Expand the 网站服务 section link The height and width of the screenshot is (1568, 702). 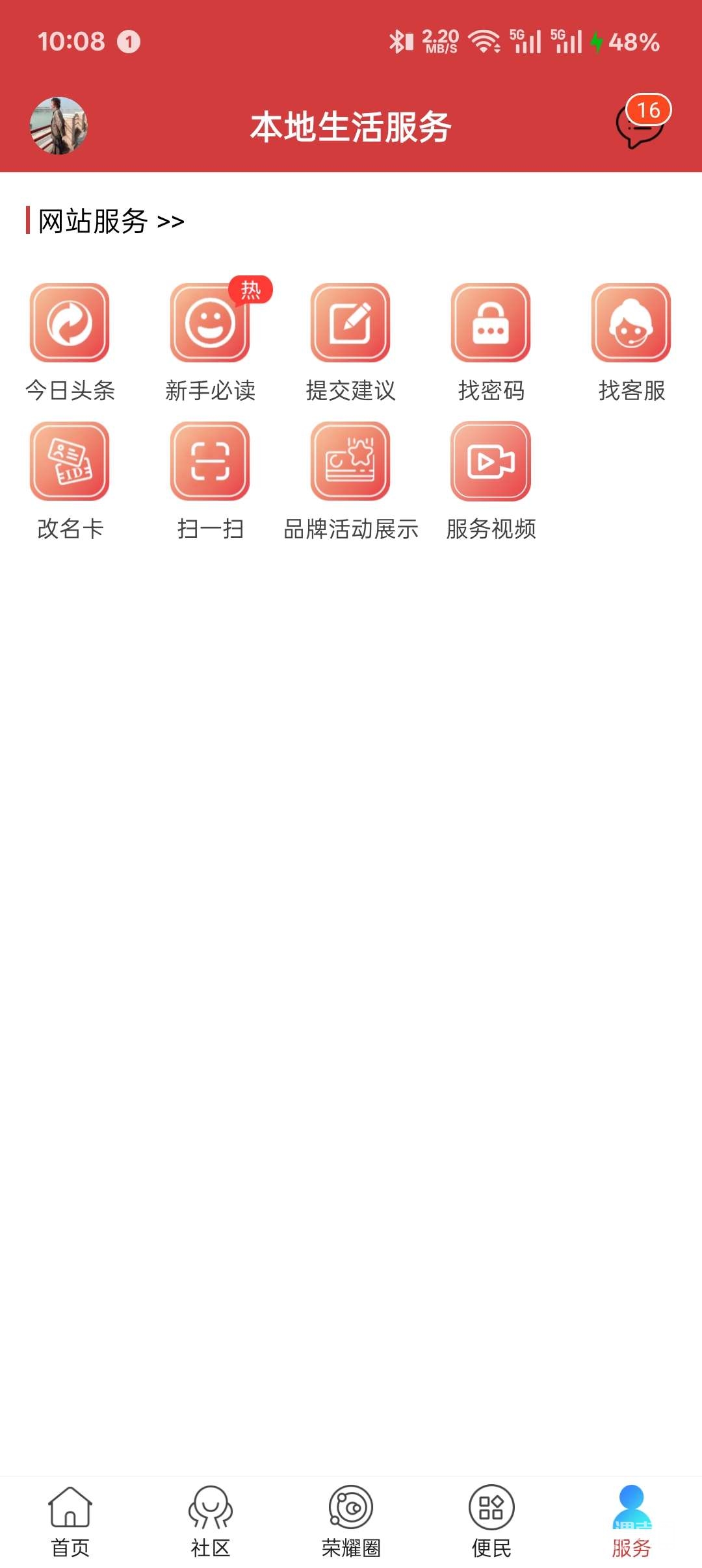tap(111, 221)
